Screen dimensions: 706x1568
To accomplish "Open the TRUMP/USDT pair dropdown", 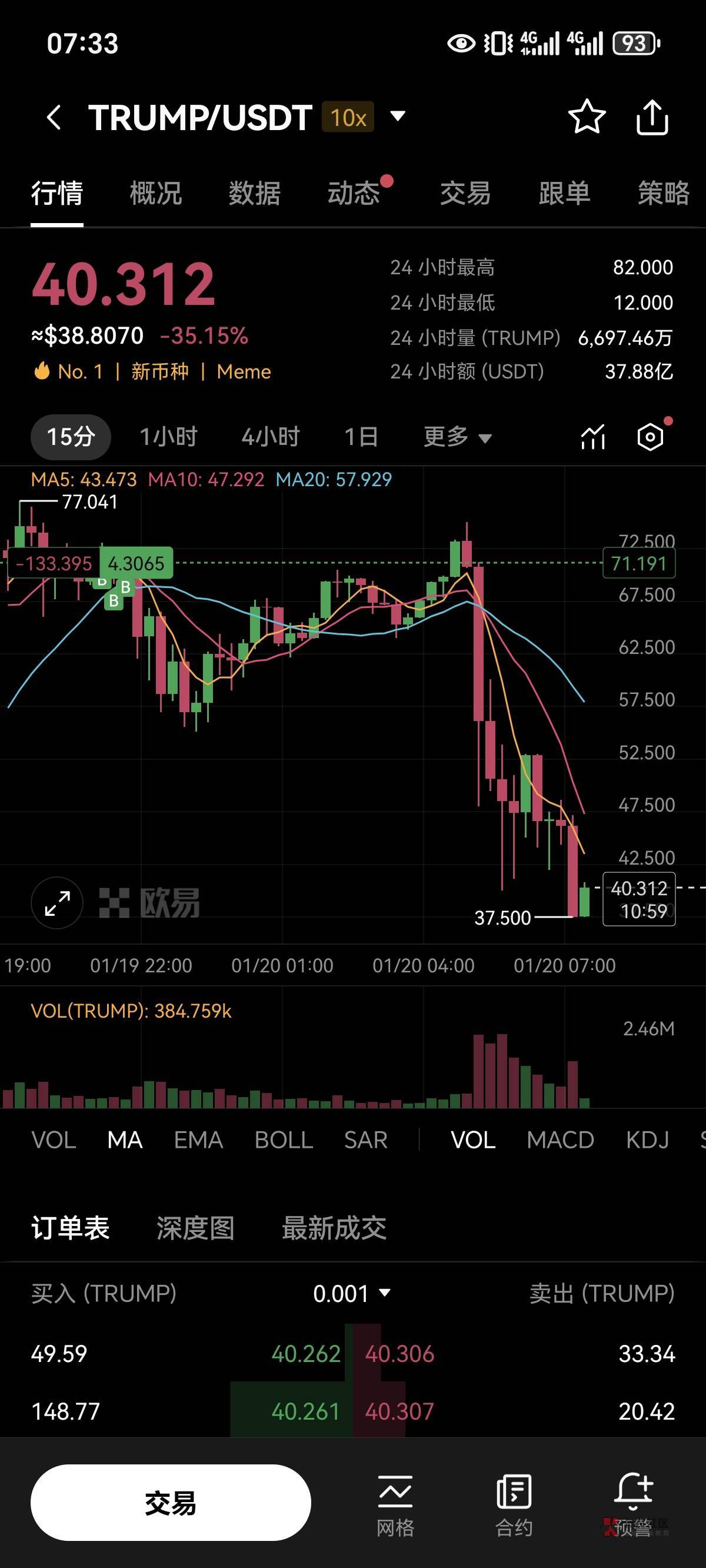I will point(398,115).
